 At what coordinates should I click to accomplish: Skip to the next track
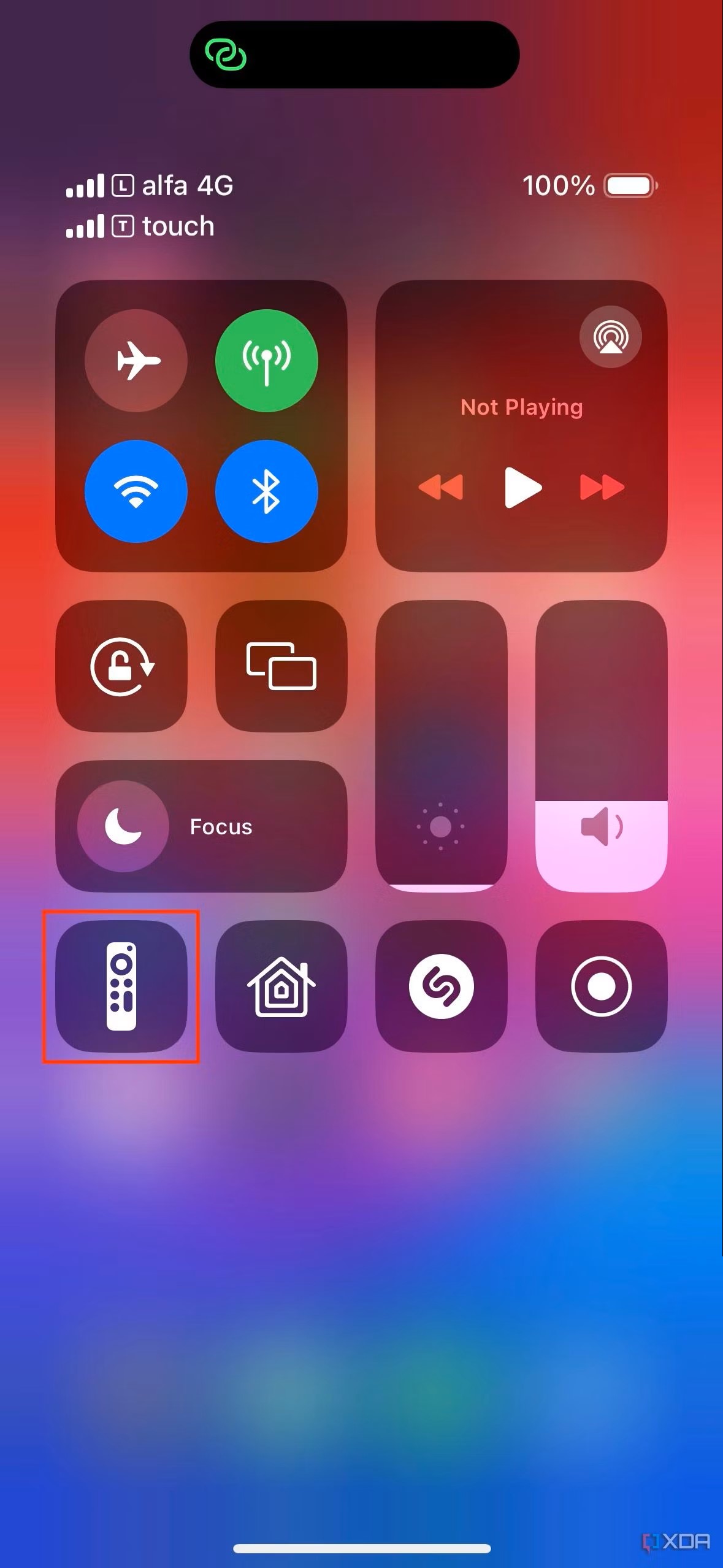(x=602, y=488)
